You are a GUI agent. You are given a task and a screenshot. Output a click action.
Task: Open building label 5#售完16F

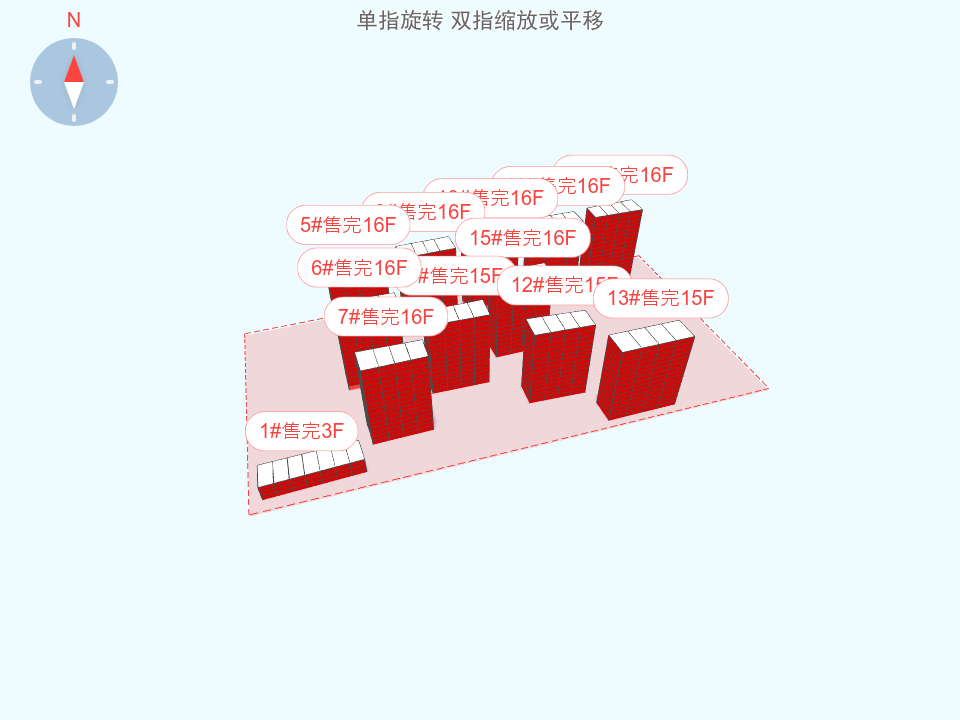click(x=347, y=224)
